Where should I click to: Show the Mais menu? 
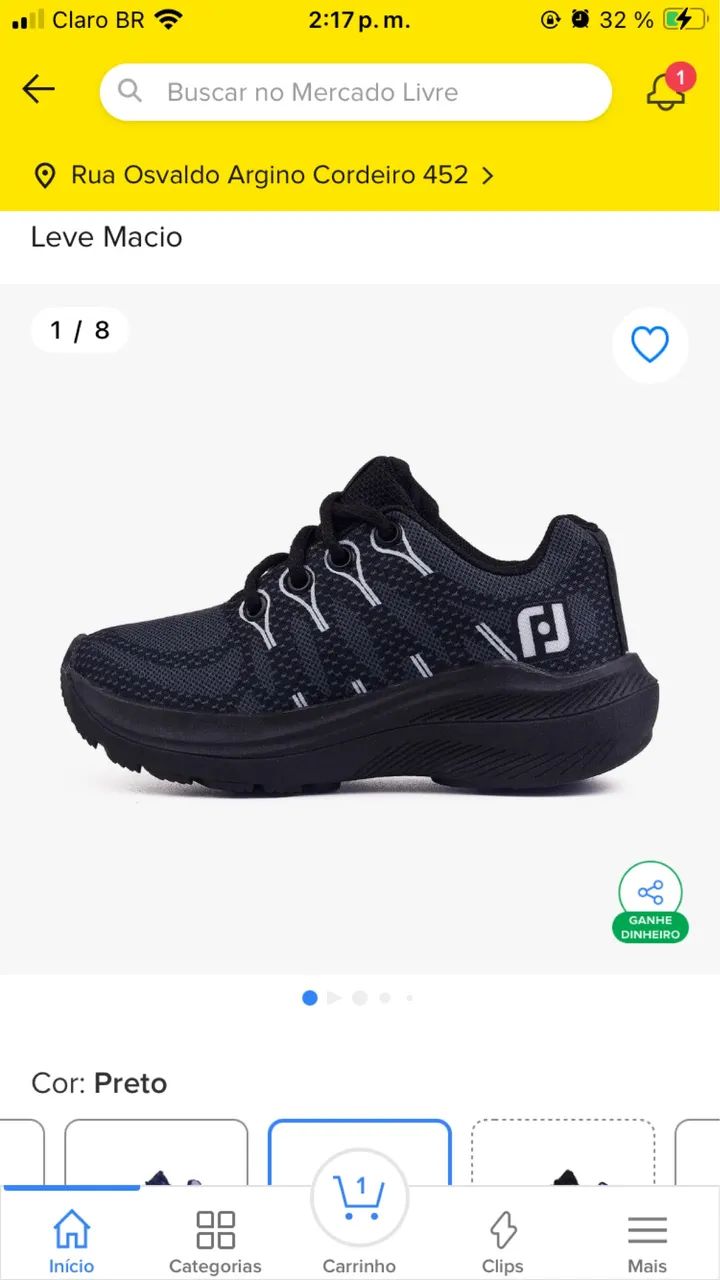point(647,1241)
